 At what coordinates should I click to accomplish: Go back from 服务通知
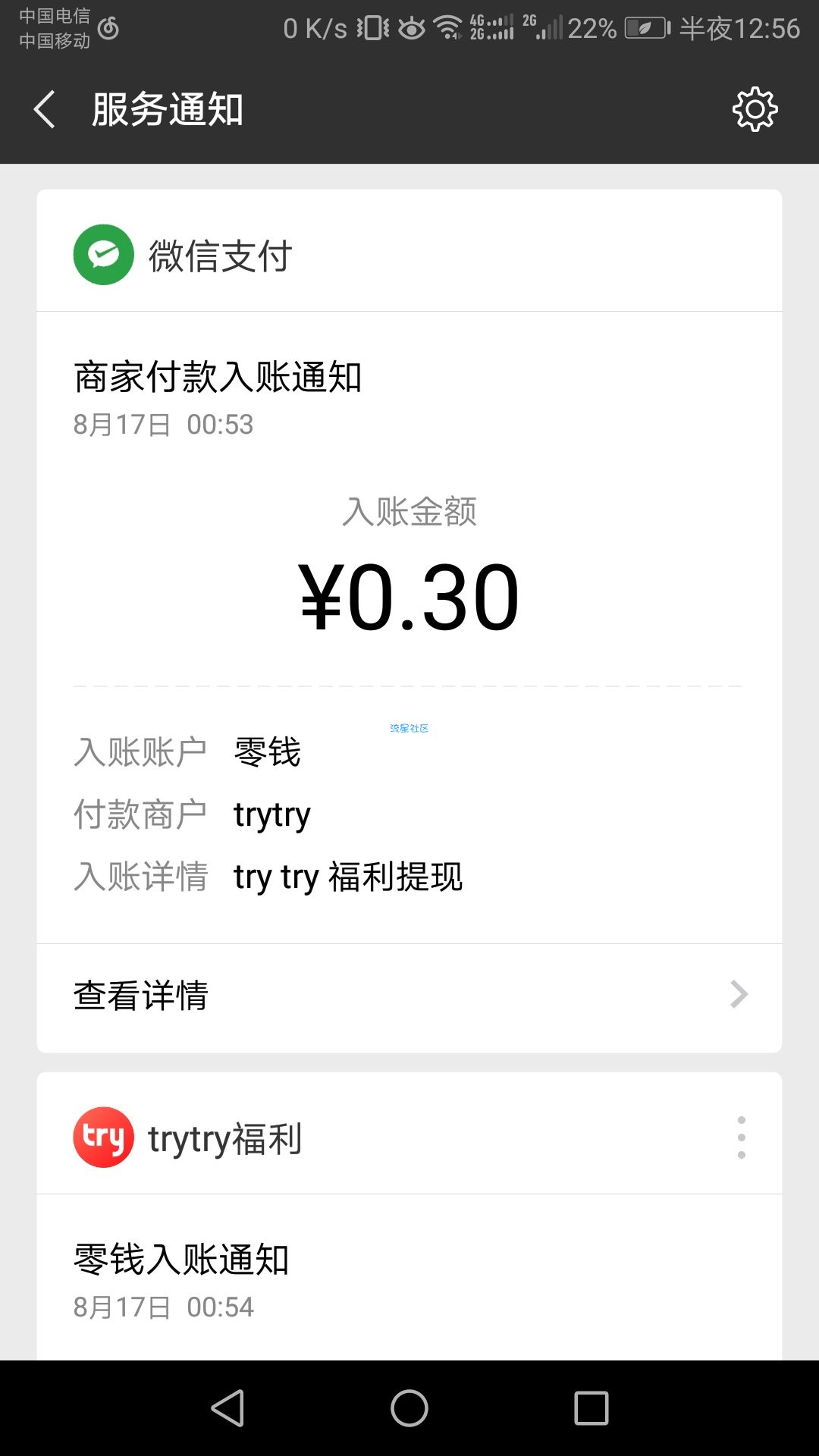pyautogui.click(x=45, y=109)
